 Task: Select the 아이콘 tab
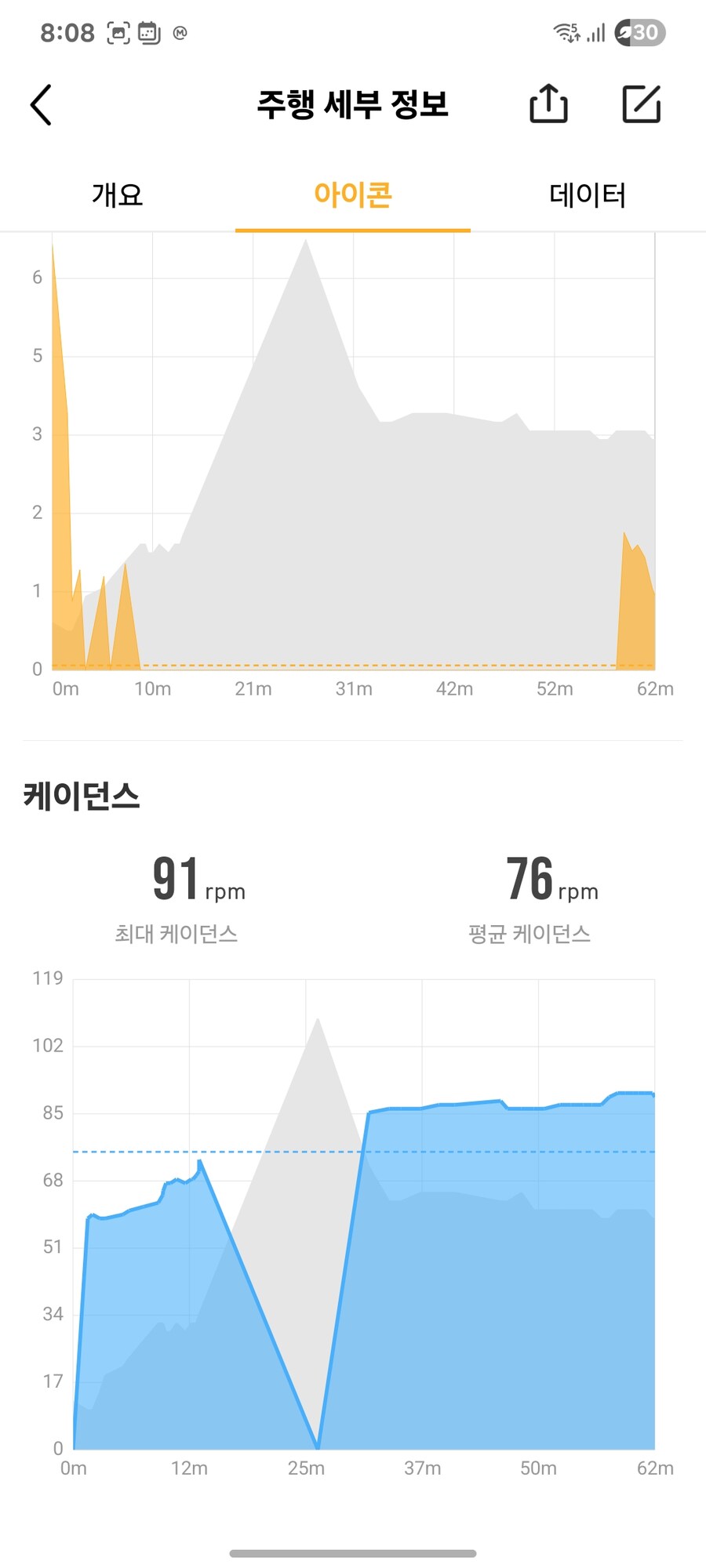point(353,194)
